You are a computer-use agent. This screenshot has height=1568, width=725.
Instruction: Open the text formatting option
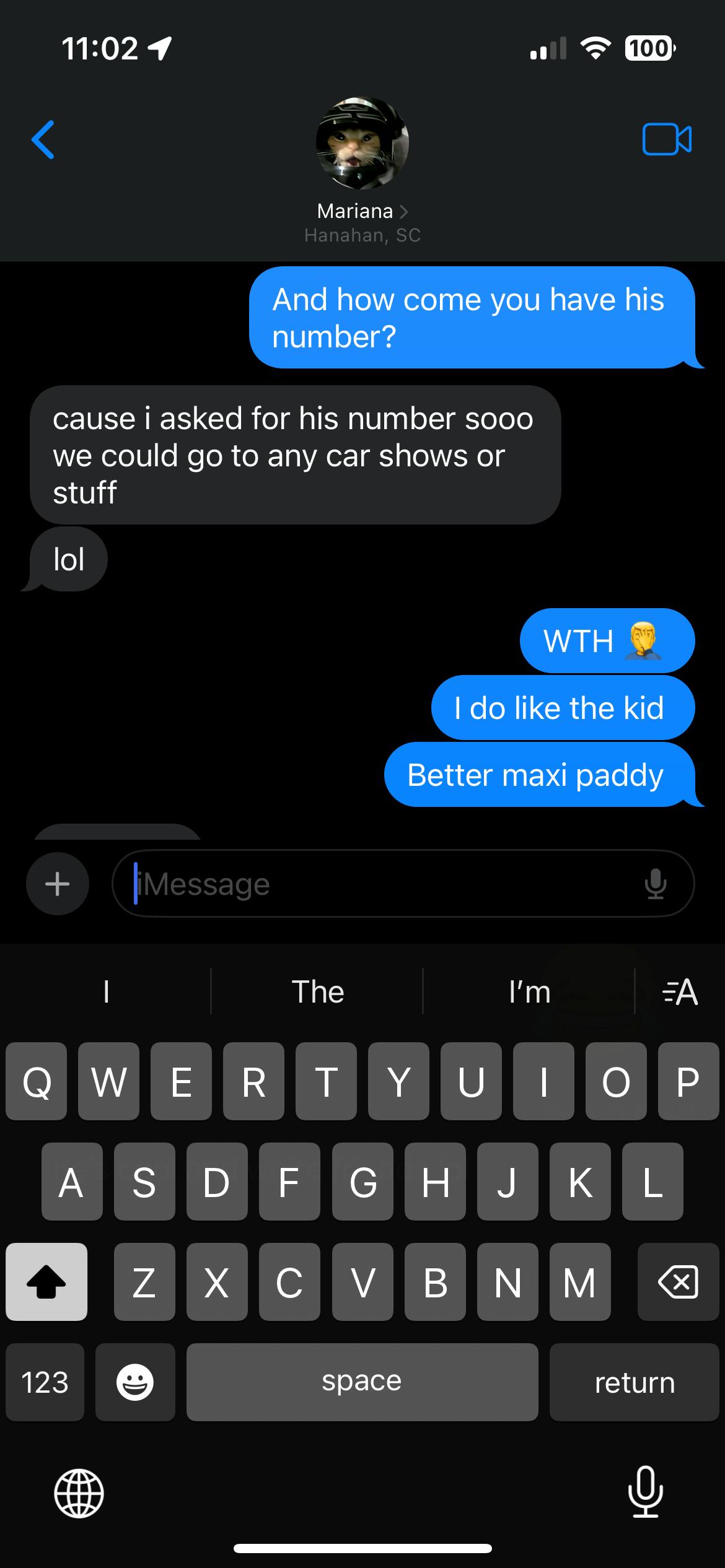680,991
